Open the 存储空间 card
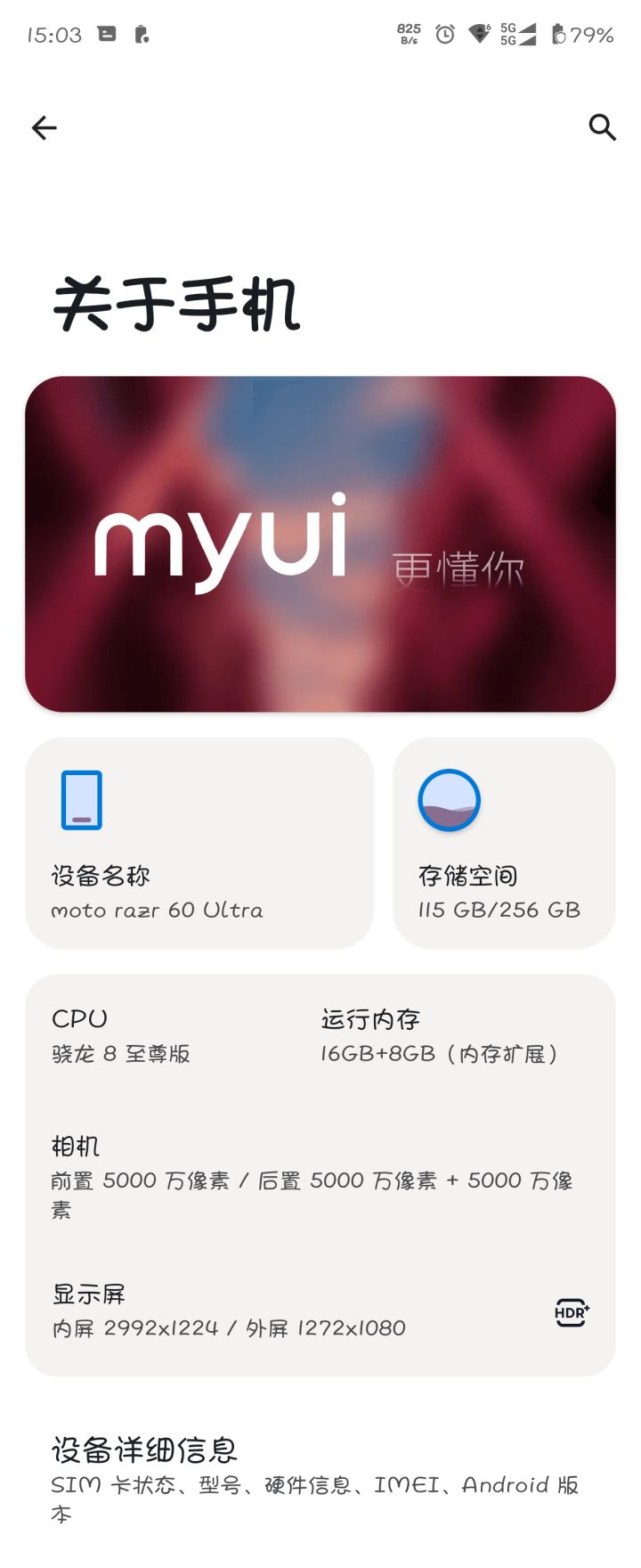The image size is (641, 1568). tap(504, 843)
